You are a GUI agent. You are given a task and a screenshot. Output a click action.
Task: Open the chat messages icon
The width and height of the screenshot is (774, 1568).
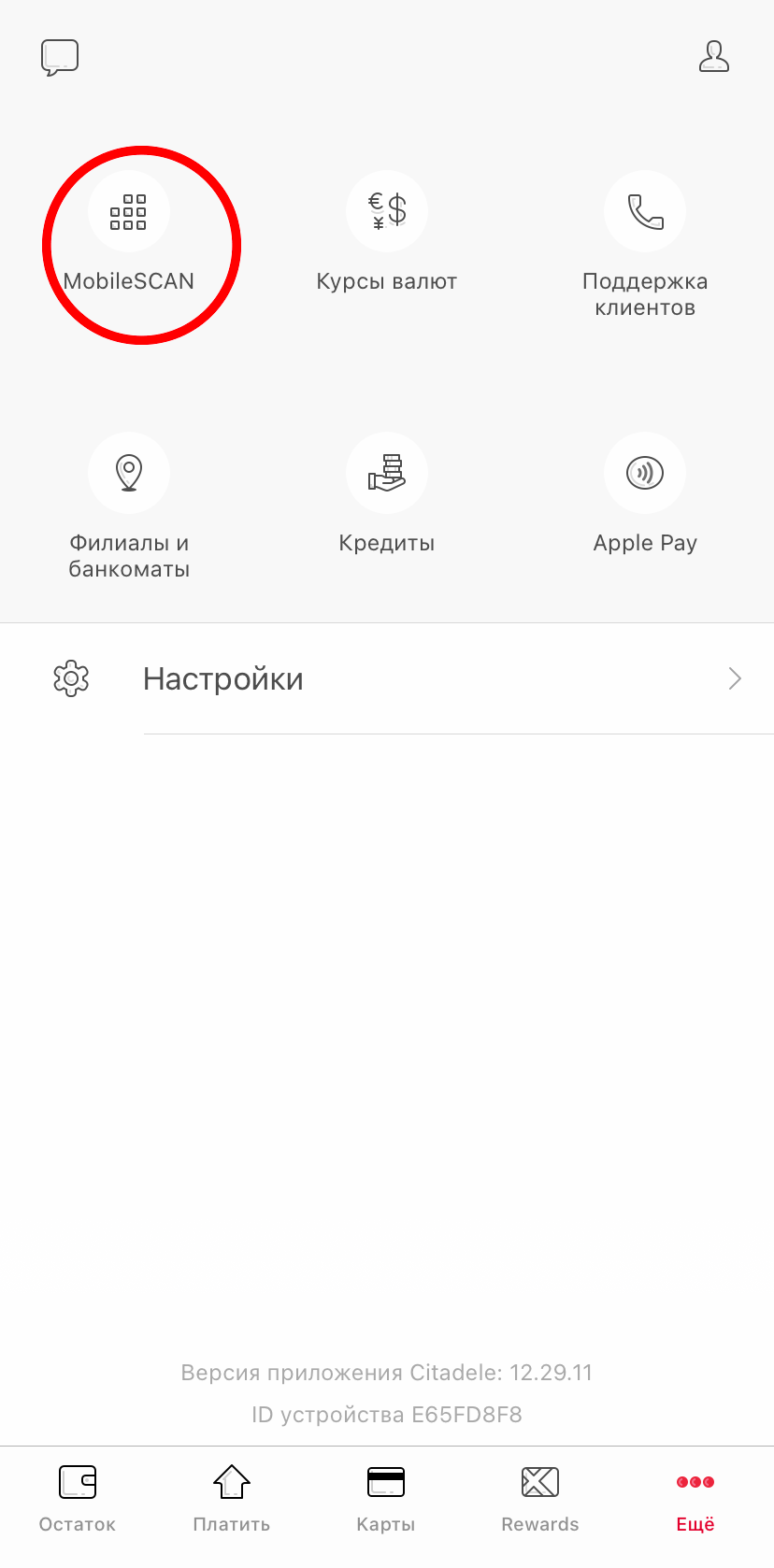pos(60,58)
